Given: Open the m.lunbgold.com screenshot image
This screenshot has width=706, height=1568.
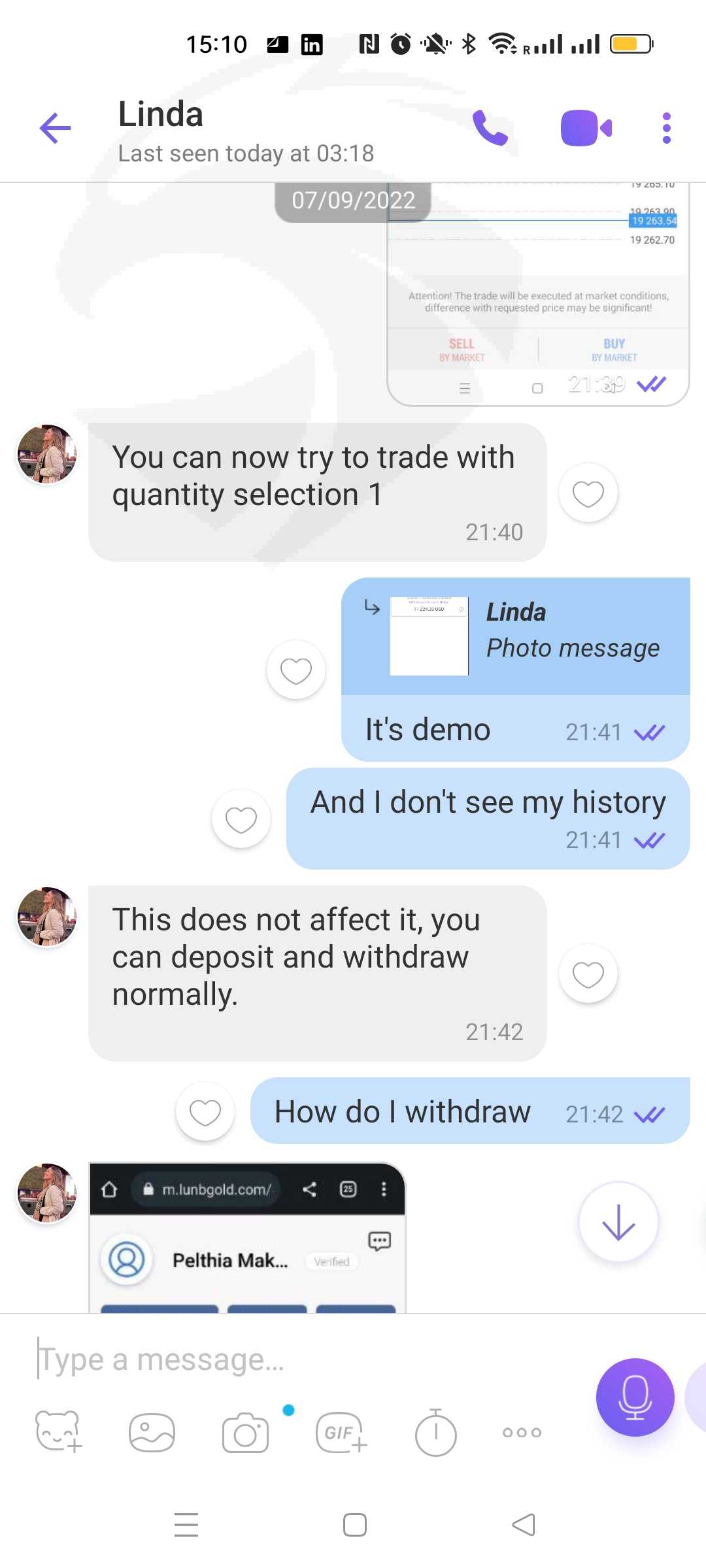Looking at the screenshot, I should pos(247,1237).
